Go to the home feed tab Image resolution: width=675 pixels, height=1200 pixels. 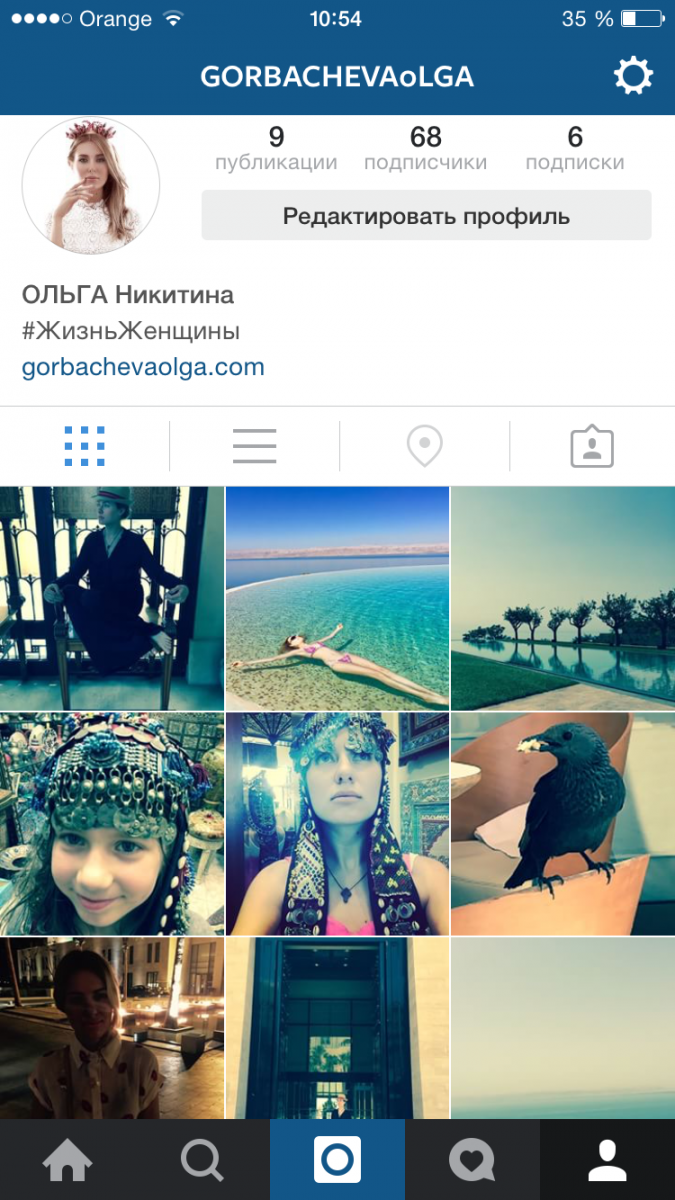[x=67, y=1160]
